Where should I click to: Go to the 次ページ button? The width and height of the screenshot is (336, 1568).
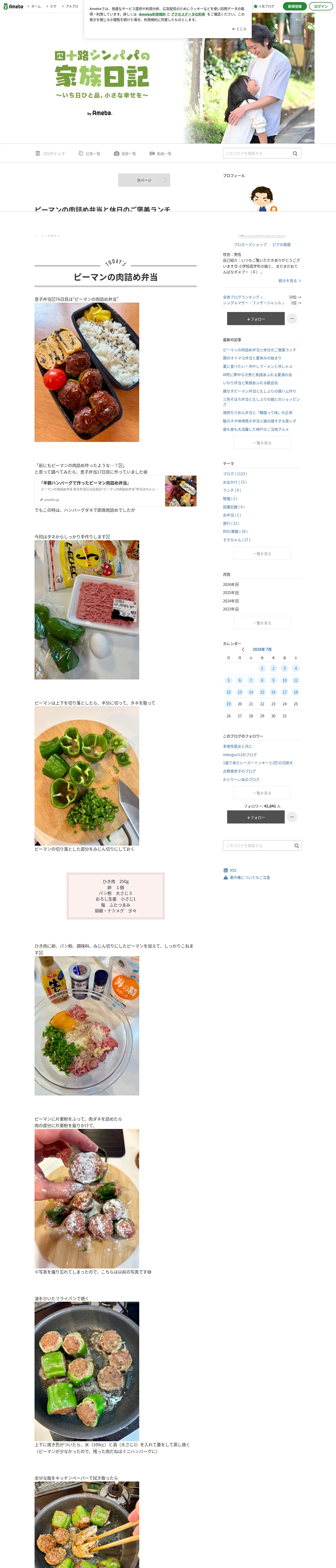pyautogui.click(x=144, y=180)
